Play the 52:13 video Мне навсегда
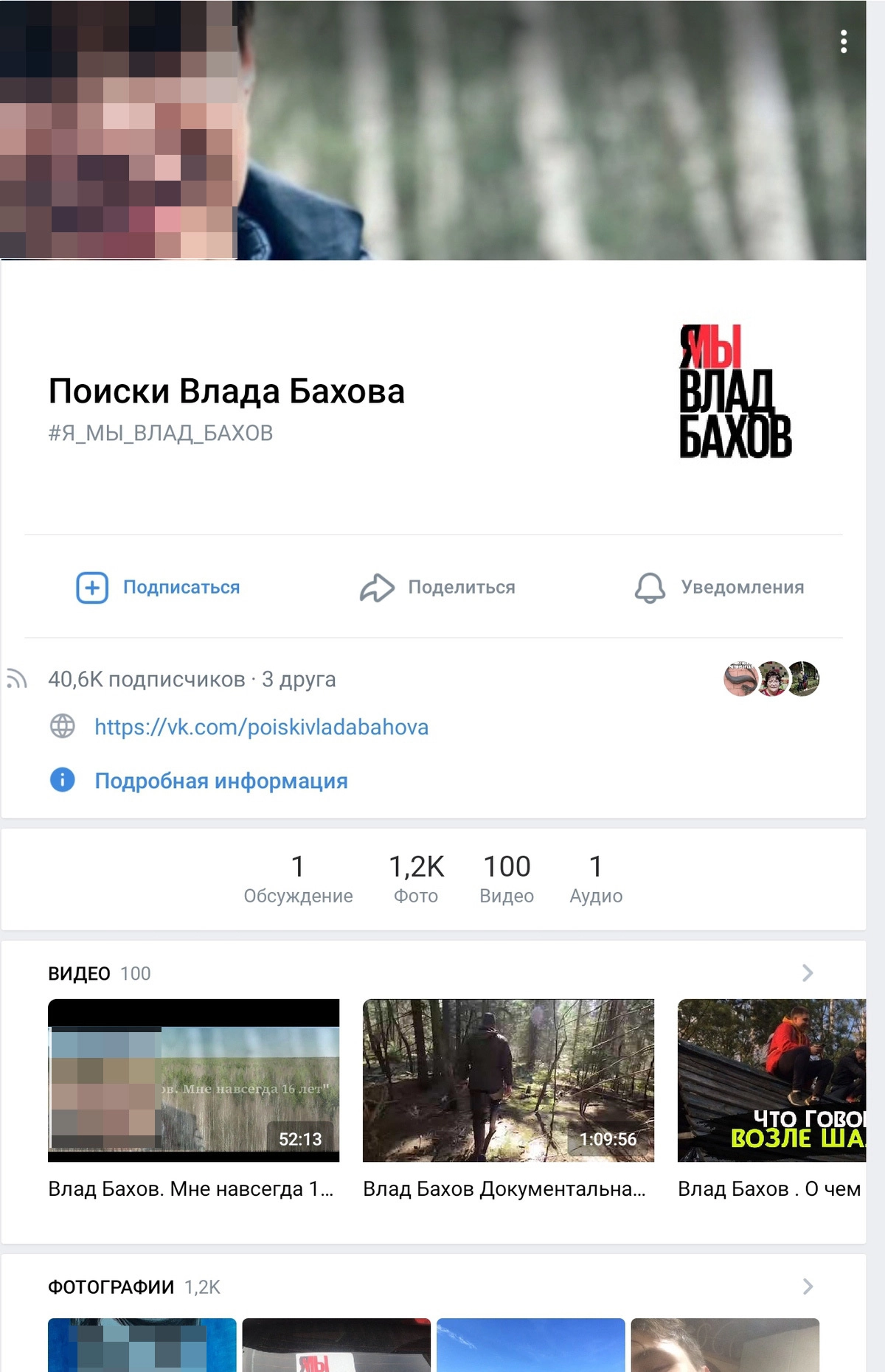The image size is (885, 1372). tap(193, 1080)
